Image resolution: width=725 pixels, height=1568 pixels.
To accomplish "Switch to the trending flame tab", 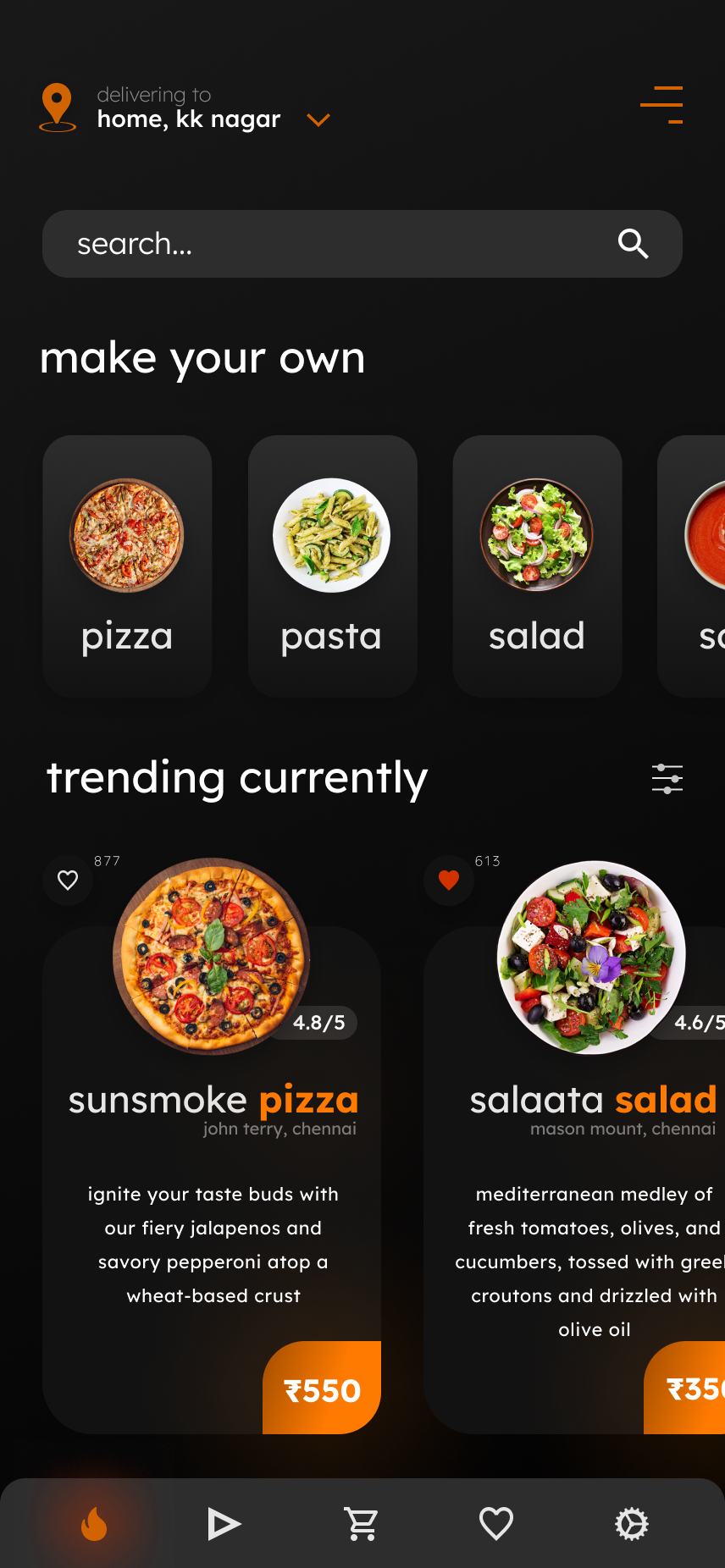I will point(94,1525).
